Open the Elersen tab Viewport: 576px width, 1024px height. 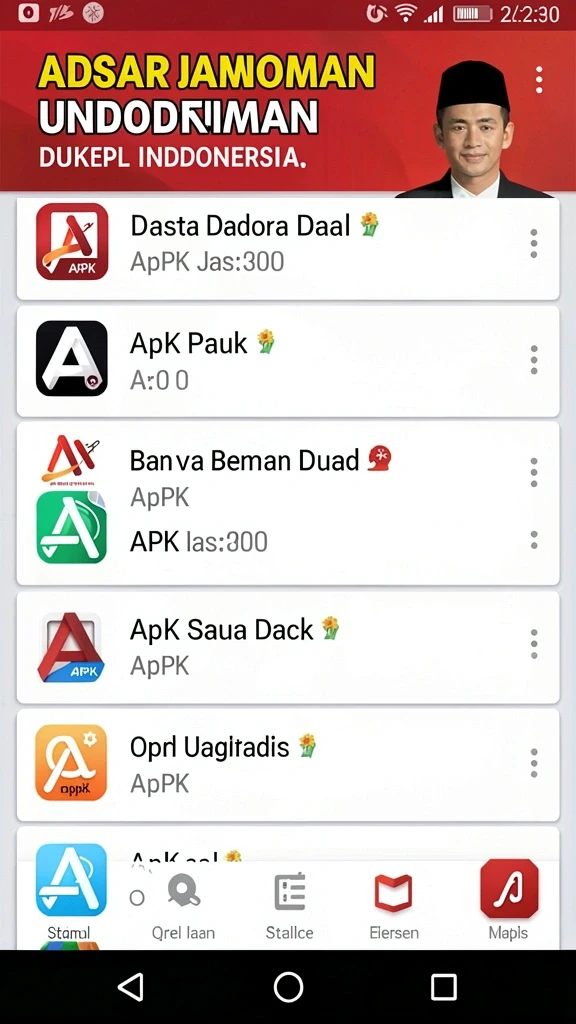tap(394, 906)
